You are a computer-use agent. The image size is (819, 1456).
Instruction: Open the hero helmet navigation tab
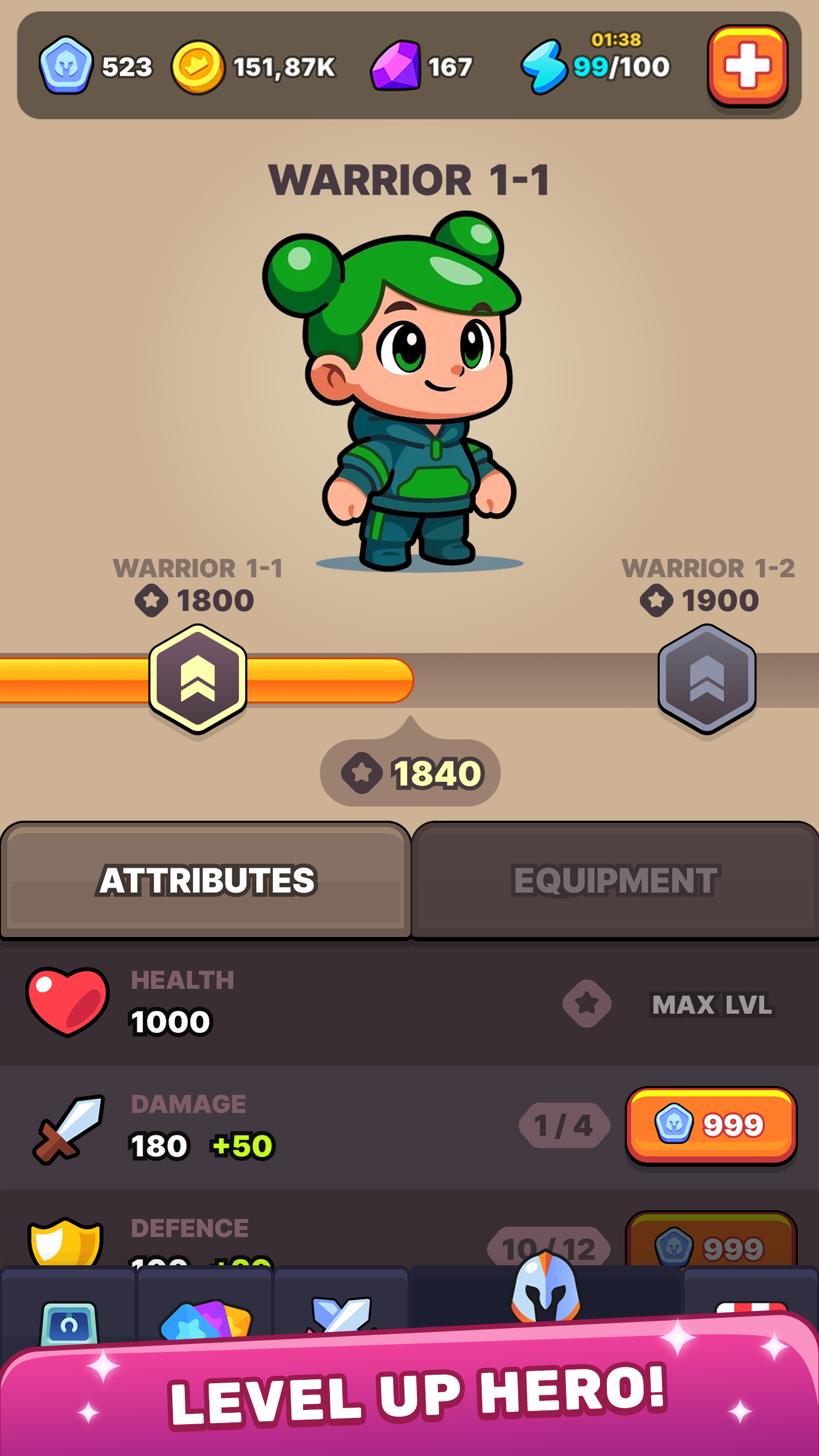click(546, 1290)
